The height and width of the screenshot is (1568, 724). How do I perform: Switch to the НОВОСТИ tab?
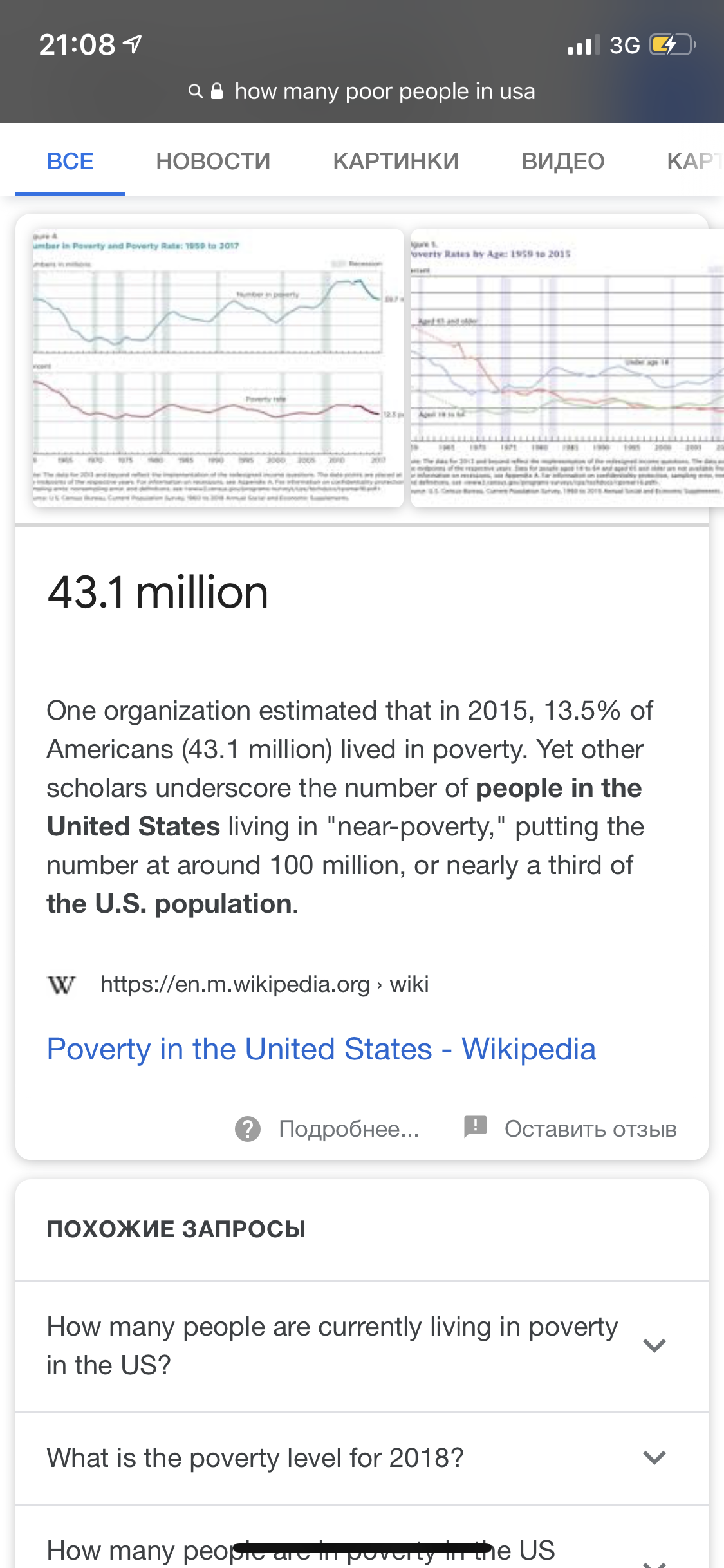(x=213, y=161)
